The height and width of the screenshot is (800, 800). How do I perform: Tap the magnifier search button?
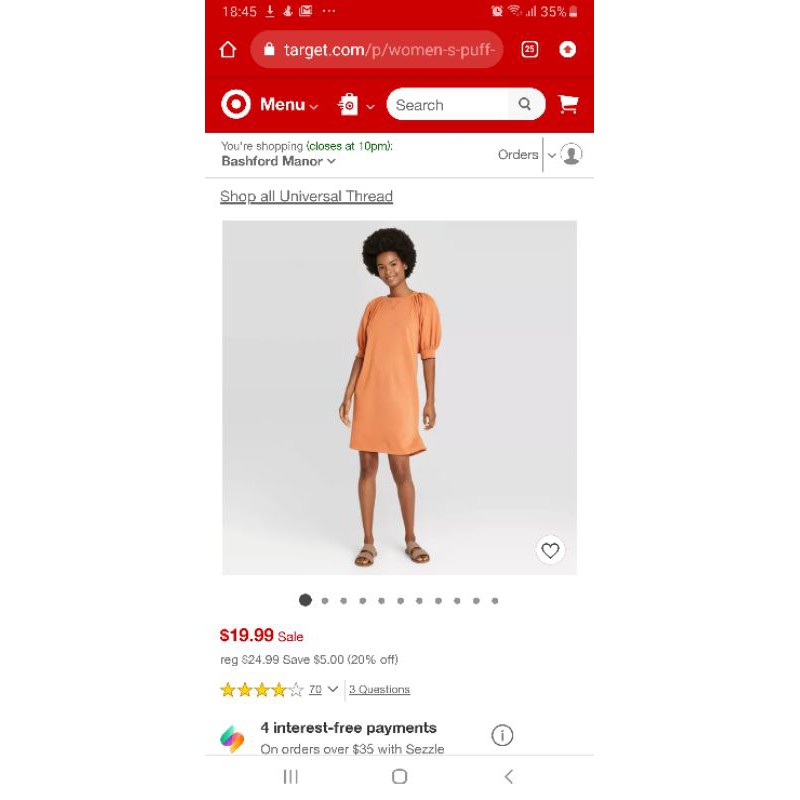click(x=524, y=104)
